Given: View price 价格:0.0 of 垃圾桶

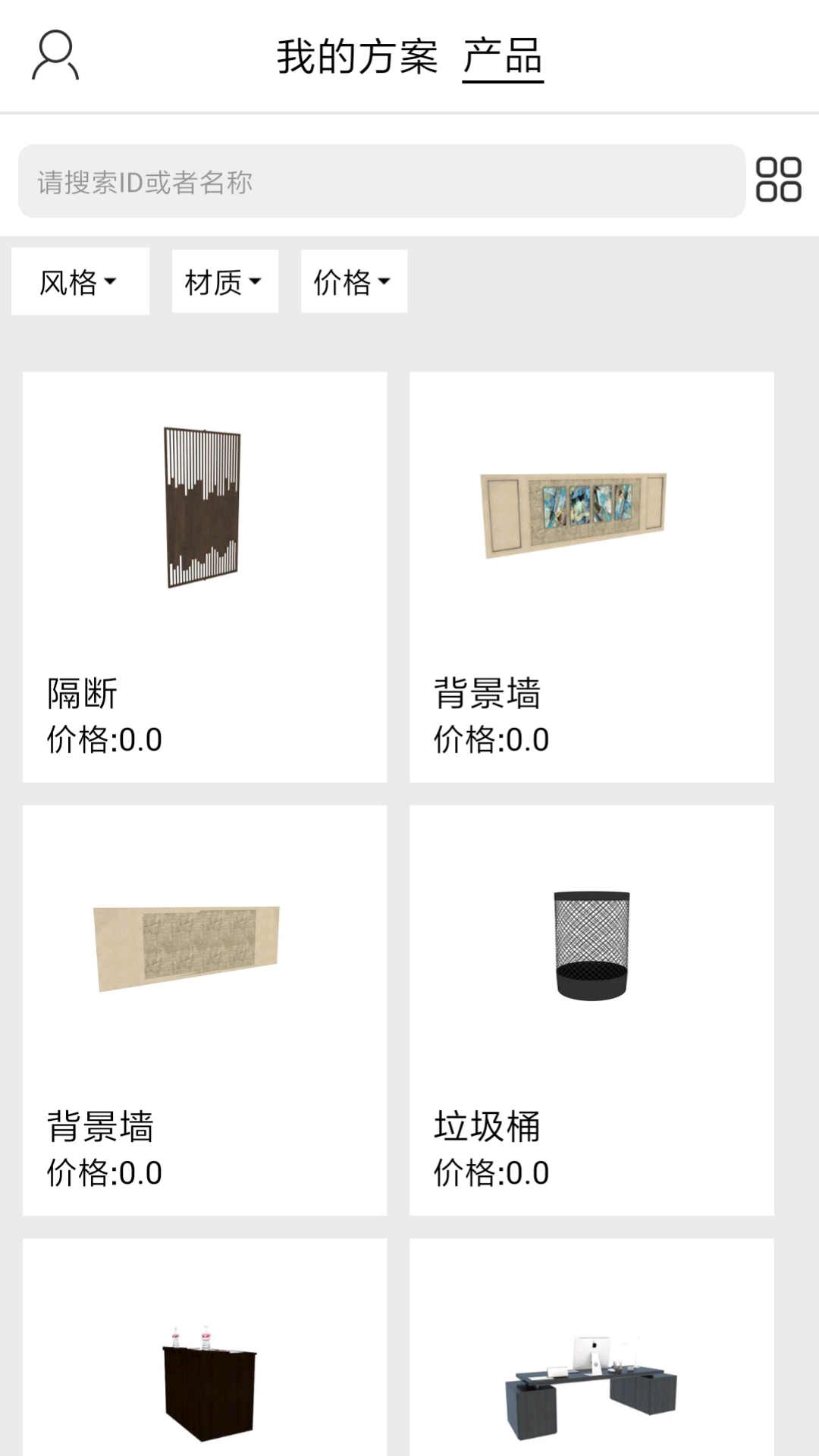Looking at the screenshot, I should pyautogui.click(x=491, y=1172).
